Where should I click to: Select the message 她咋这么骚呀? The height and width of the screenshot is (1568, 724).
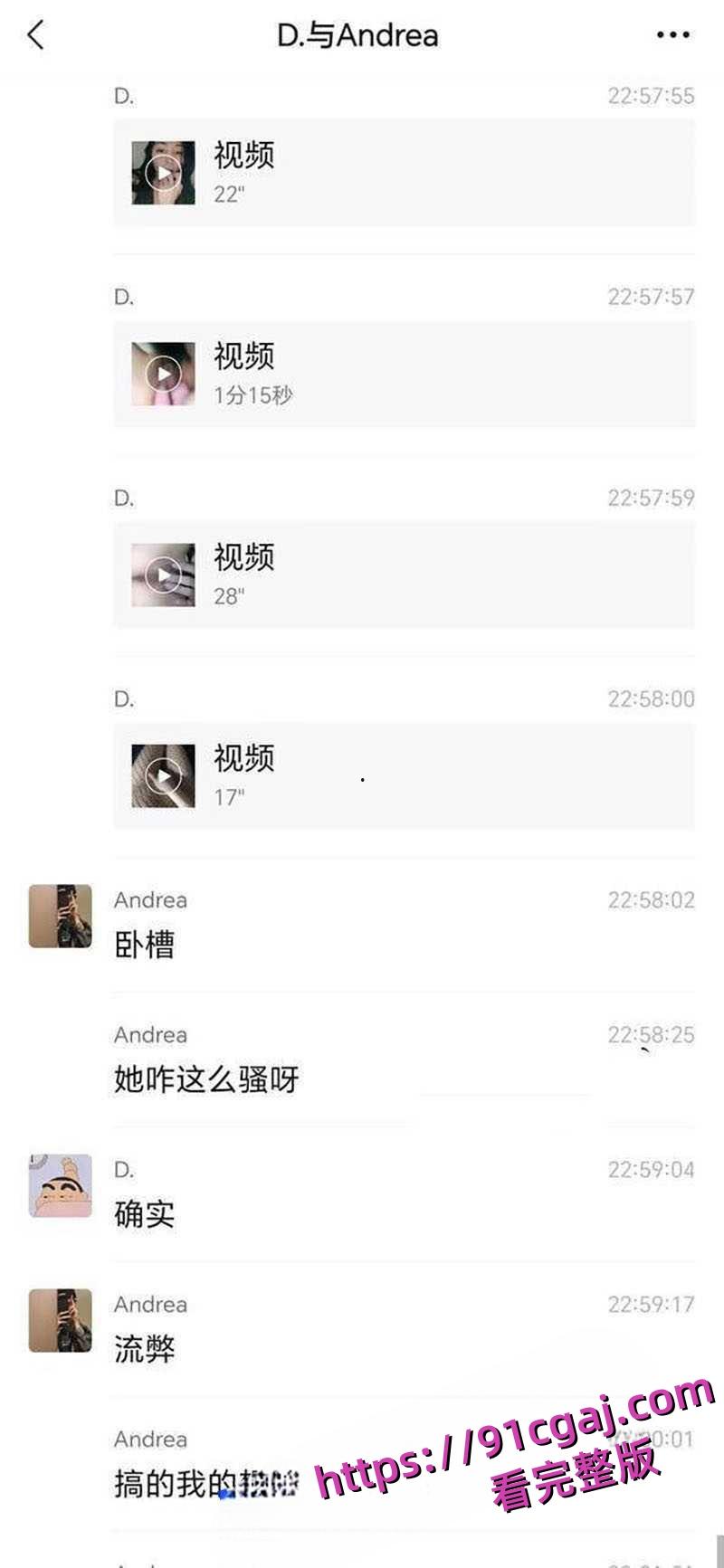[x=206, y=1079]
